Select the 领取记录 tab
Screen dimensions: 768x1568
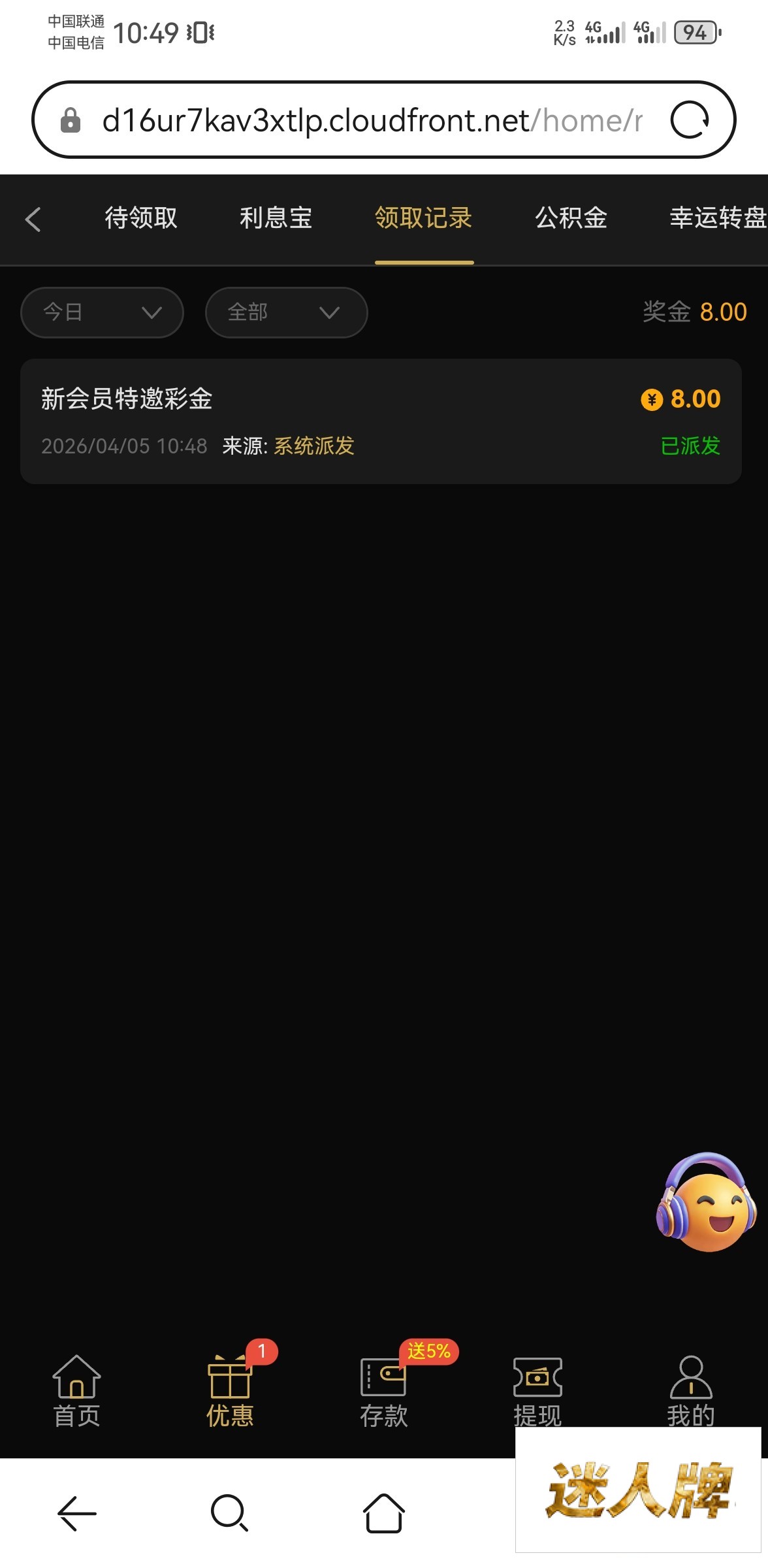click(x=424, y=218)
